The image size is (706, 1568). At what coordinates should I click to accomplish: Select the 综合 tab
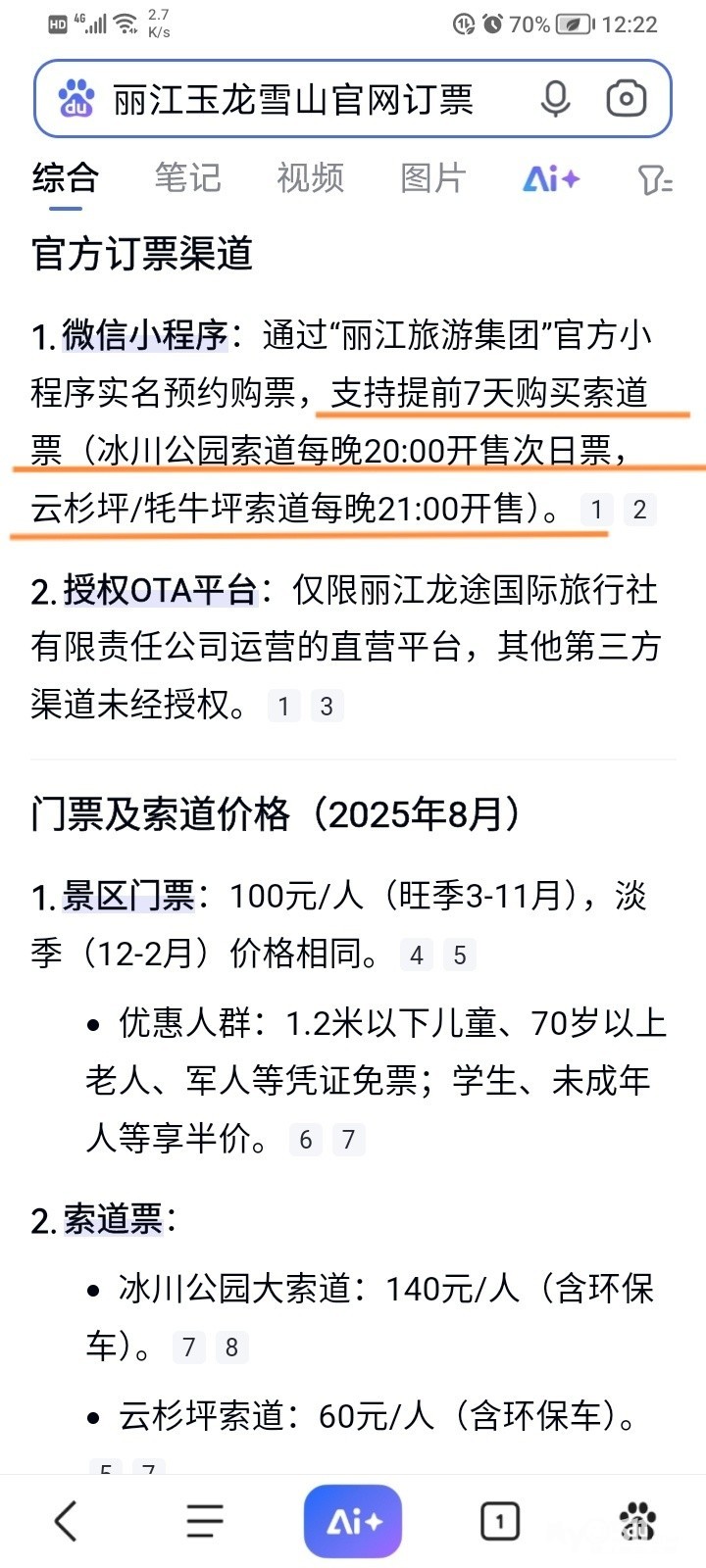click(65, 178)
